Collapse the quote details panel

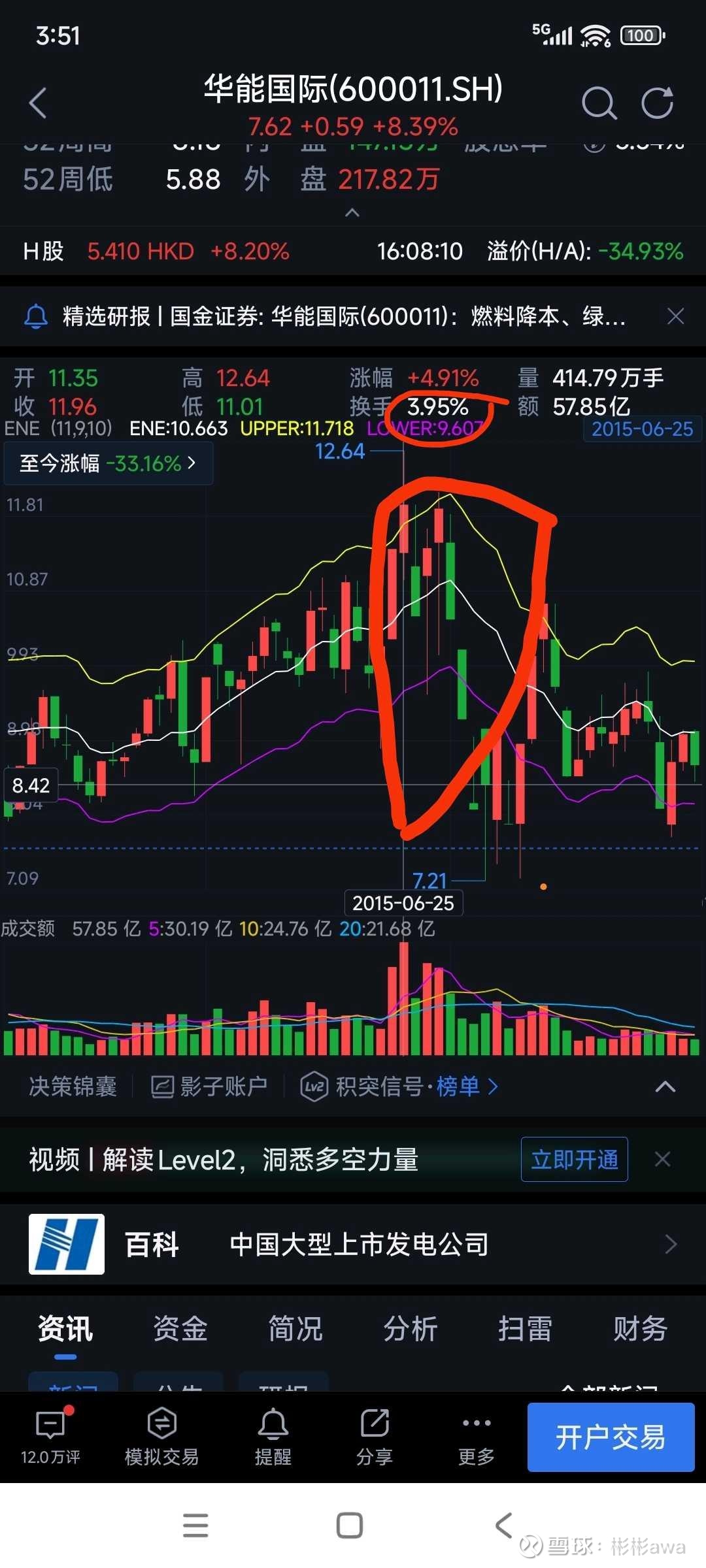tap(352, 212)
